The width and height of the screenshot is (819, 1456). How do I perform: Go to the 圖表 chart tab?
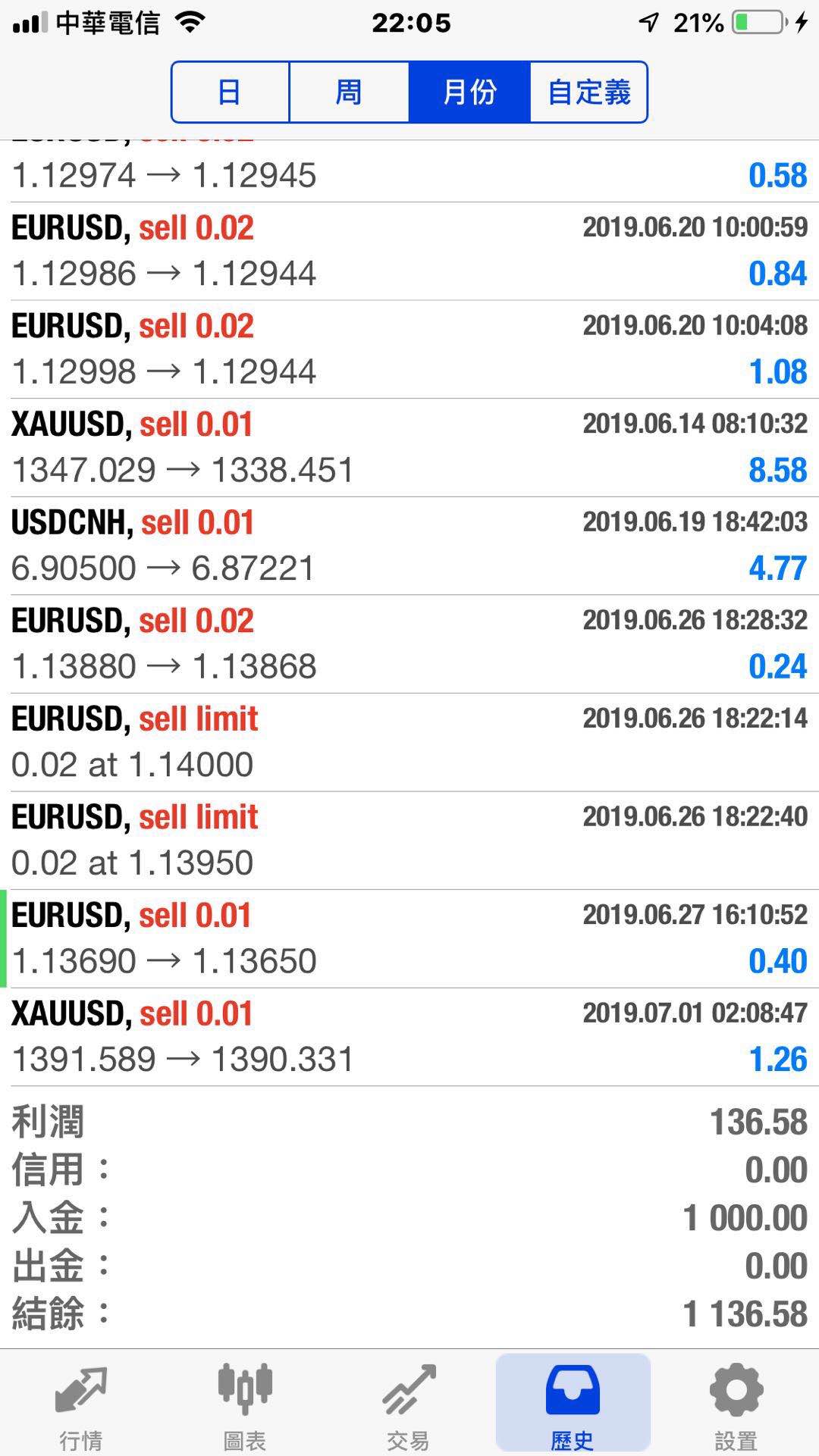246,1405
